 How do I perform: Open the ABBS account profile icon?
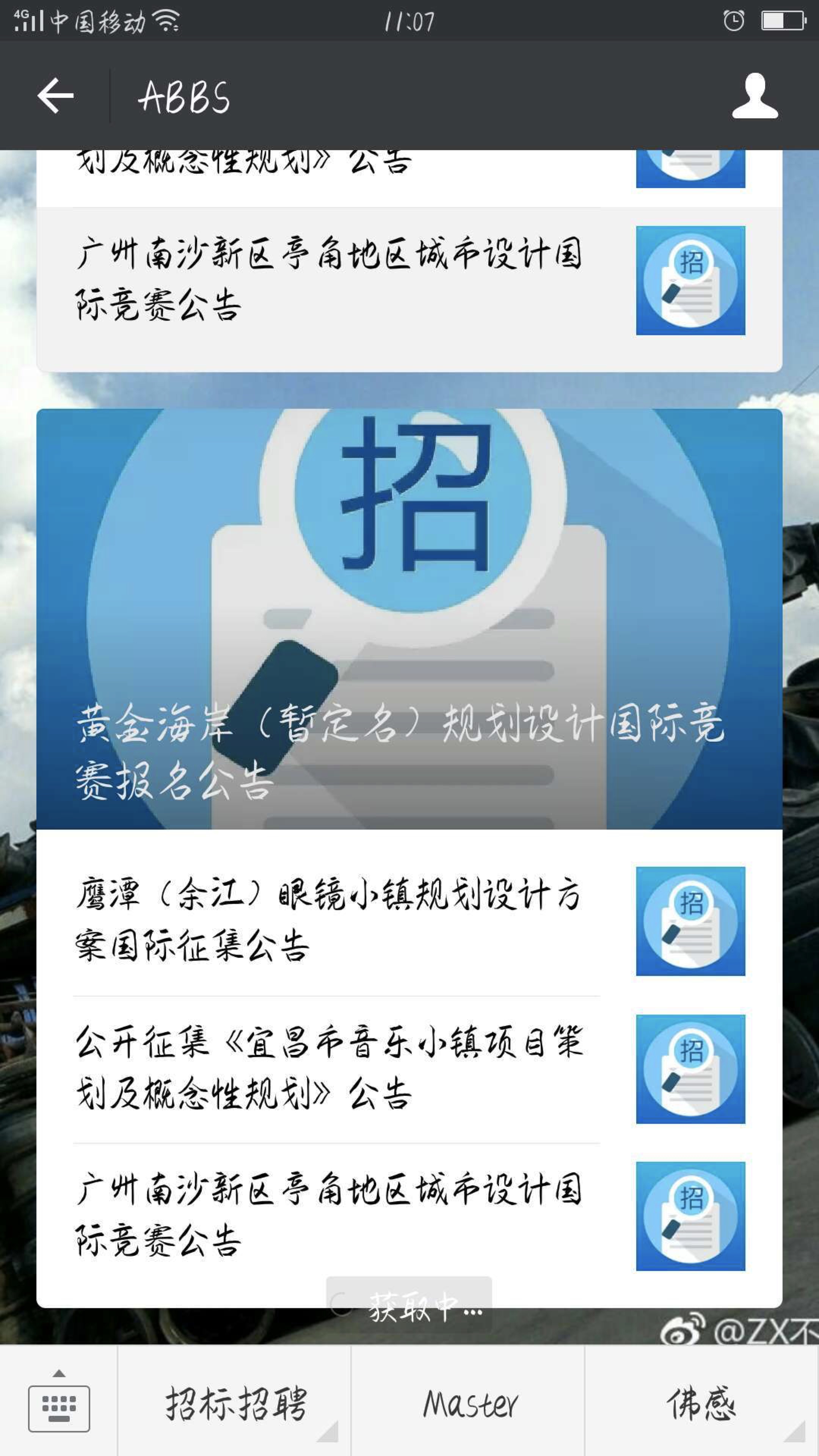pos(755,96)
